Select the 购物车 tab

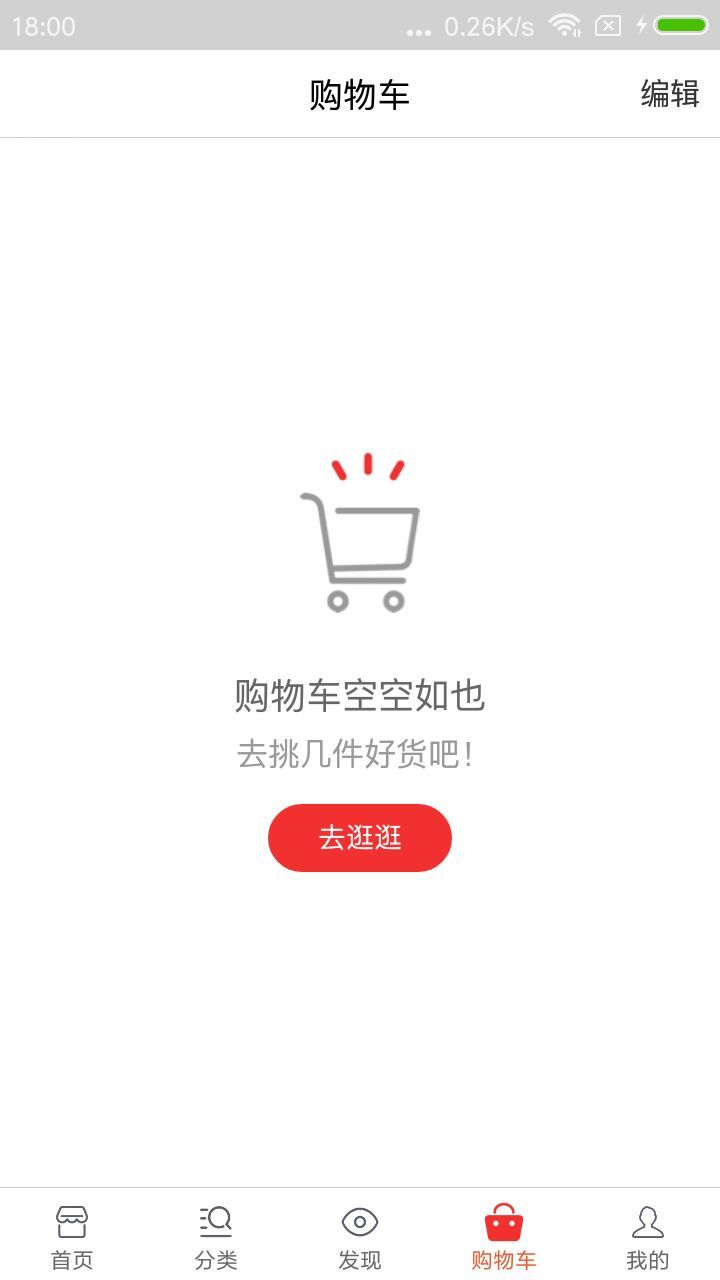504,1236
